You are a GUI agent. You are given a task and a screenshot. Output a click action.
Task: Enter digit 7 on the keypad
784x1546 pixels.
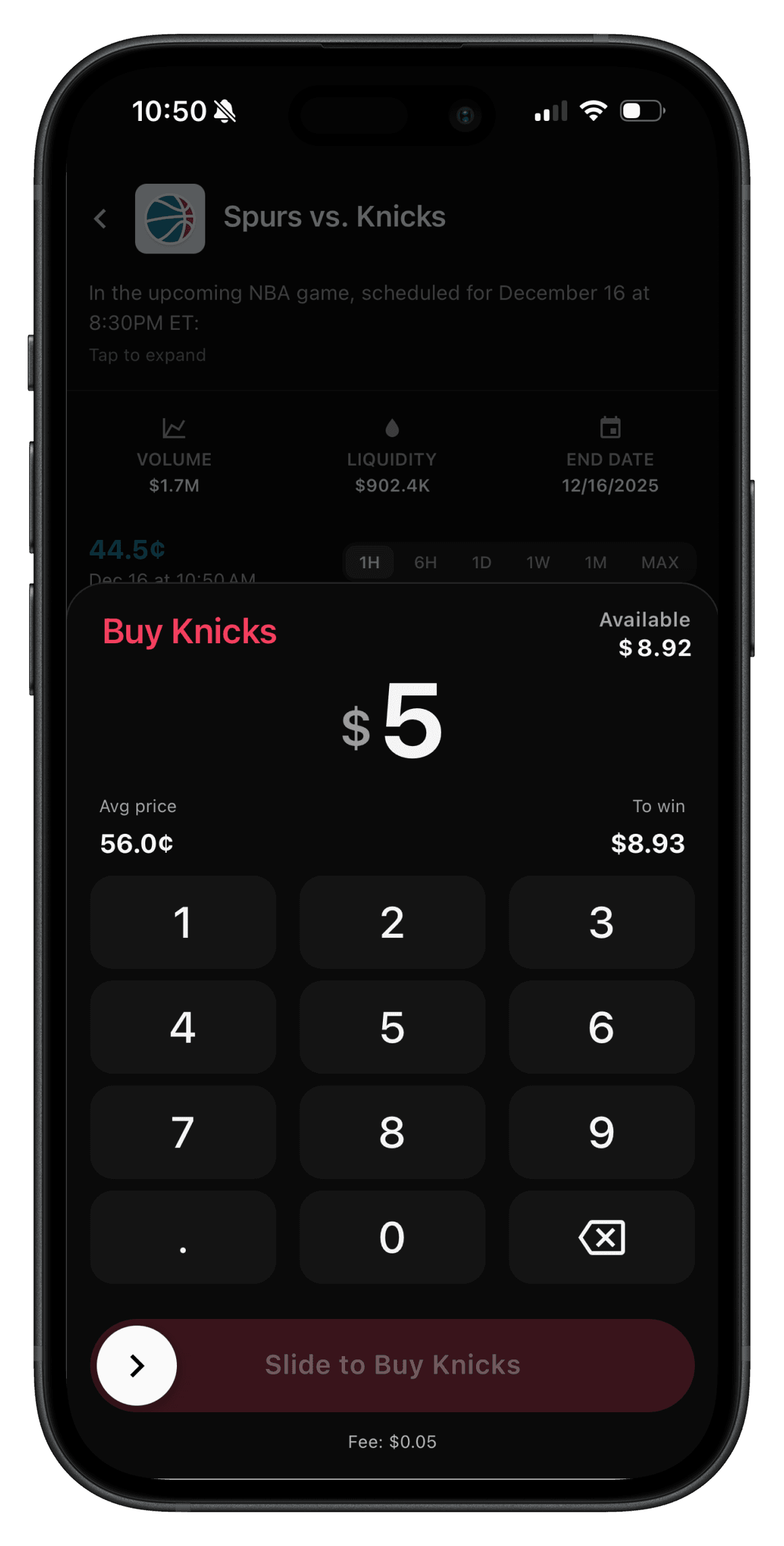pyautogui.click(x=183, y=1132)
